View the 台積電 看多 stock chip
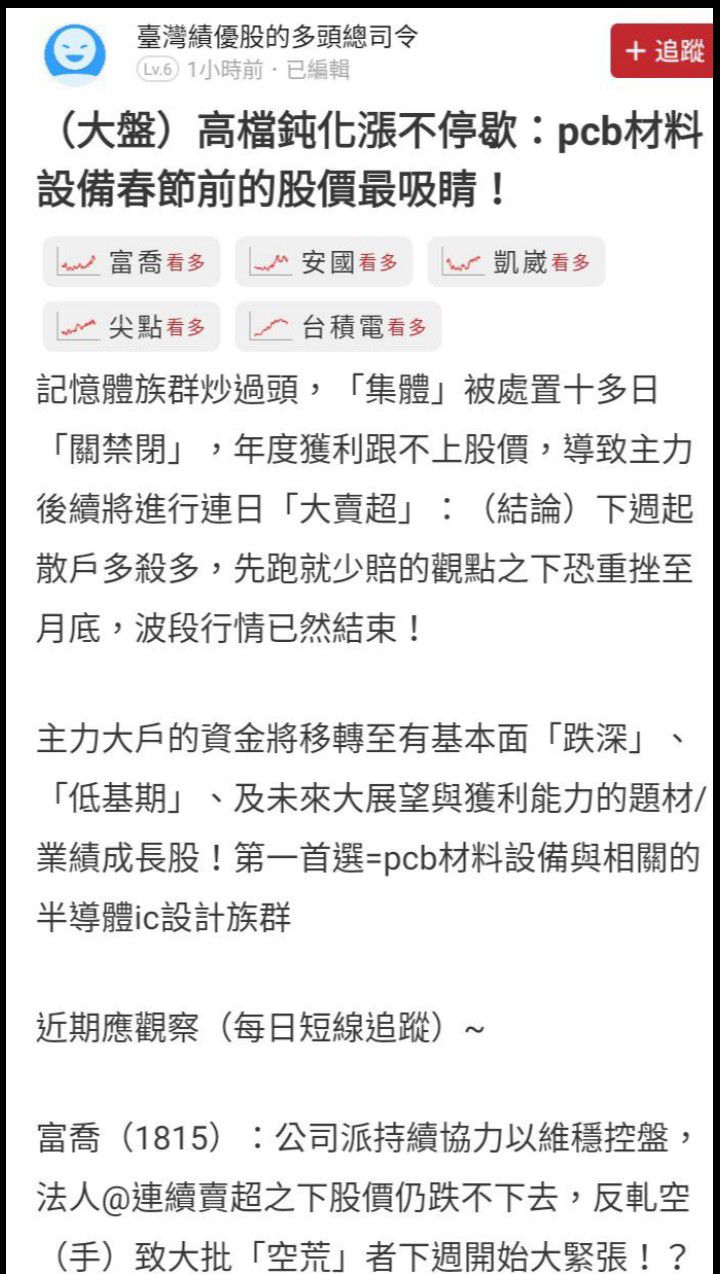720x1274 pixels. [x=338, y=327]
